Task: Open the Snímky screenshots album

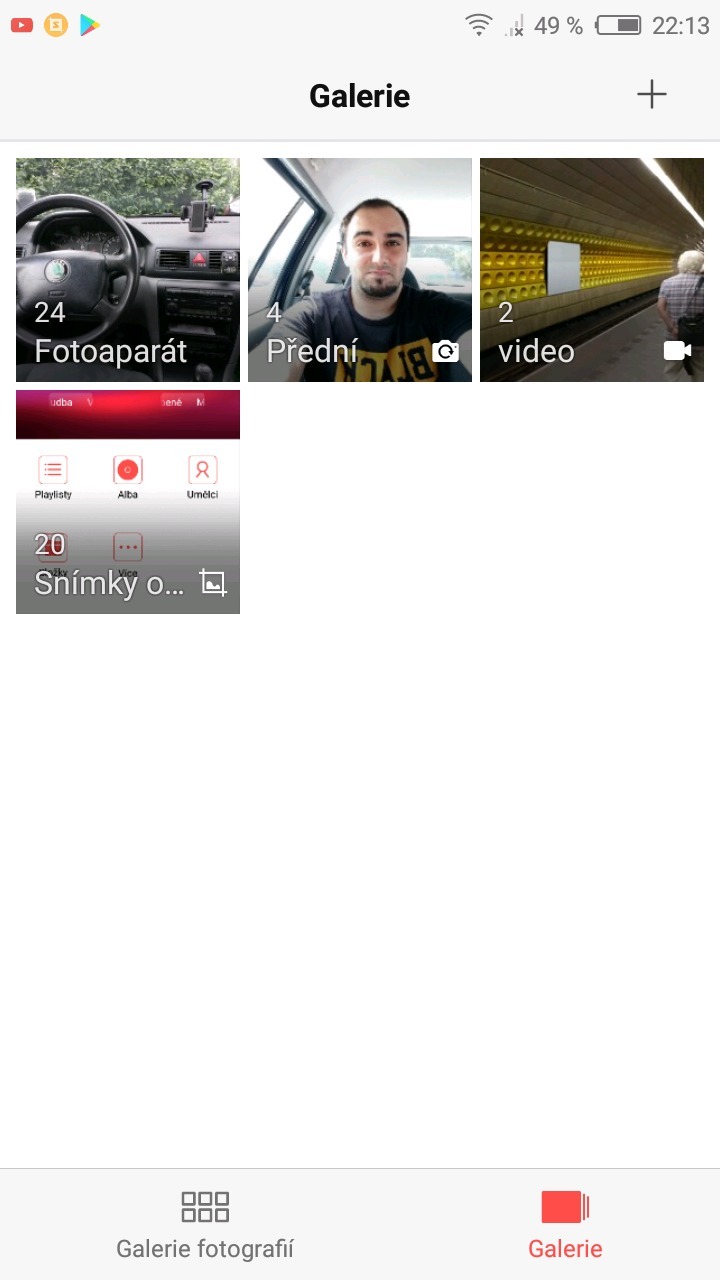Action: tap(128, 502)
